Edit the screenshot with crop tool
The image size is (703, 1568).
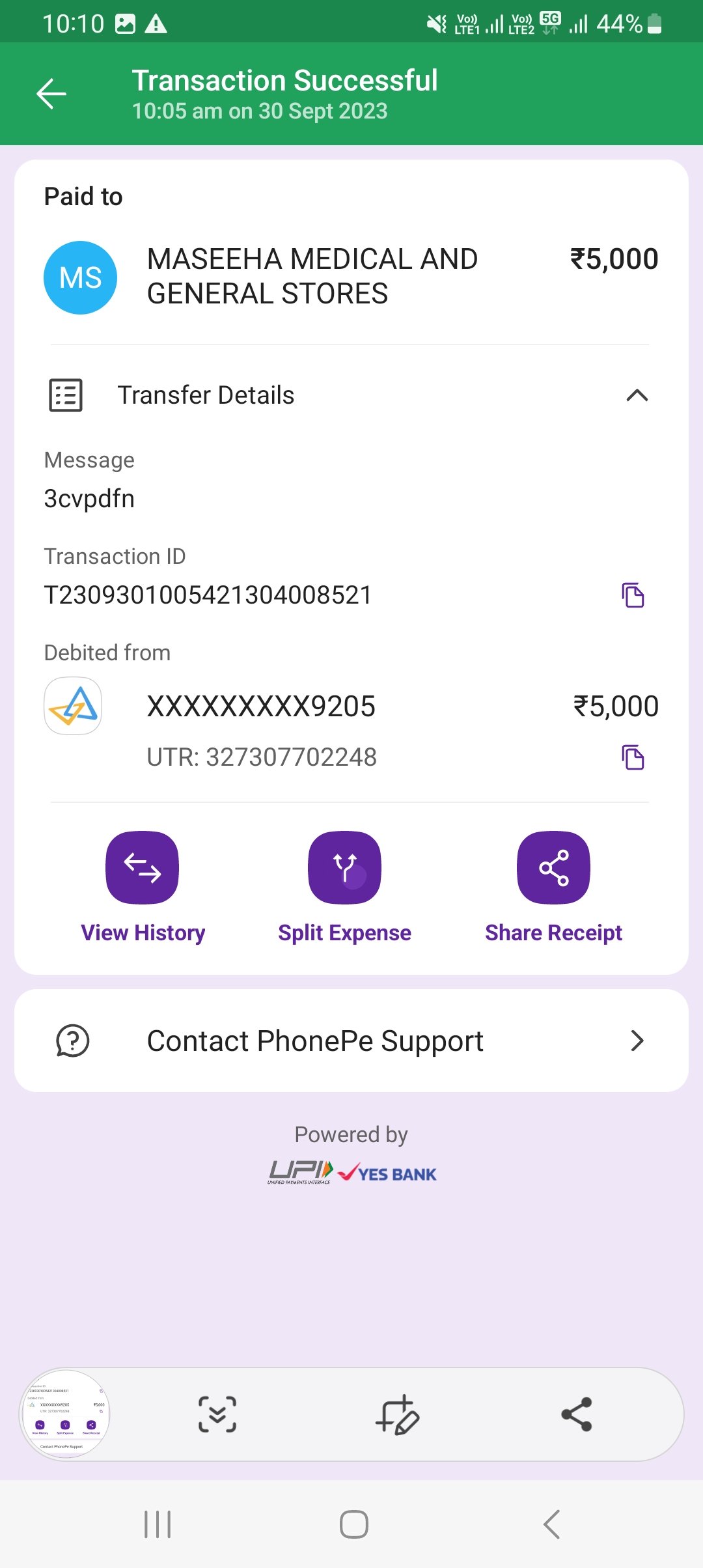(397, 1414)
